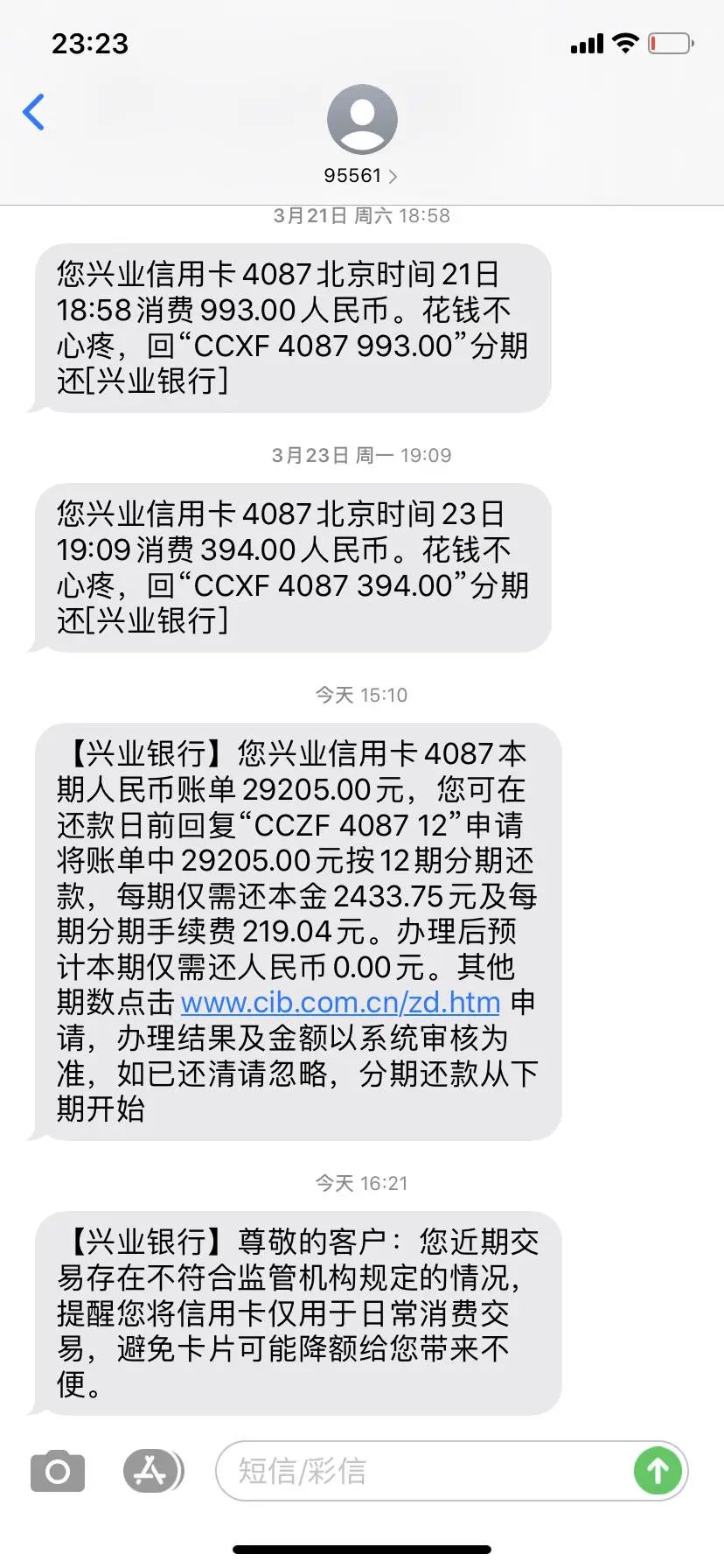This screenshot has height=1568, width=724.
Task: Tap the green send arrow icon
Action: click(658, 1472)
